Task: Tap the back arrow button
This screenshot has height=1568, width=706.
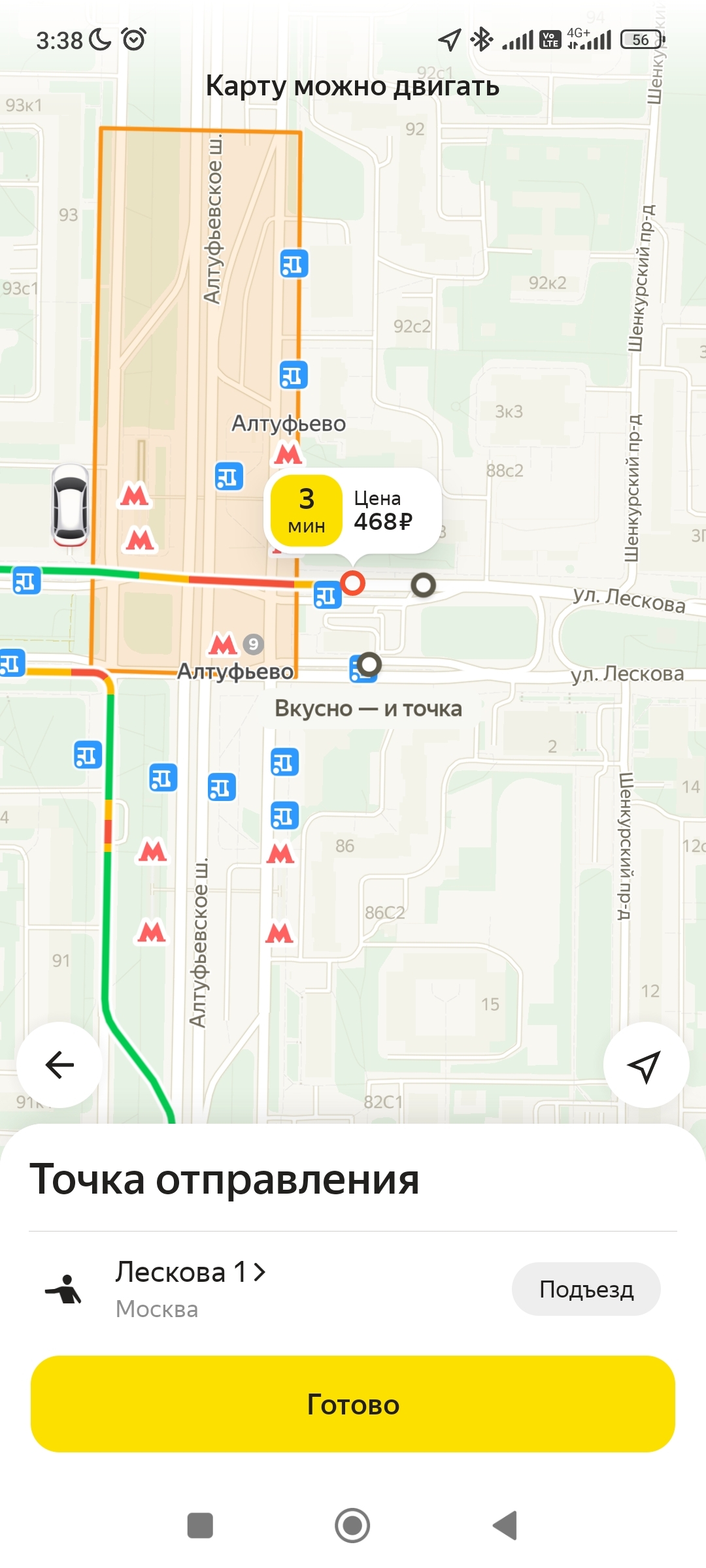Action: coord(59,1065)
